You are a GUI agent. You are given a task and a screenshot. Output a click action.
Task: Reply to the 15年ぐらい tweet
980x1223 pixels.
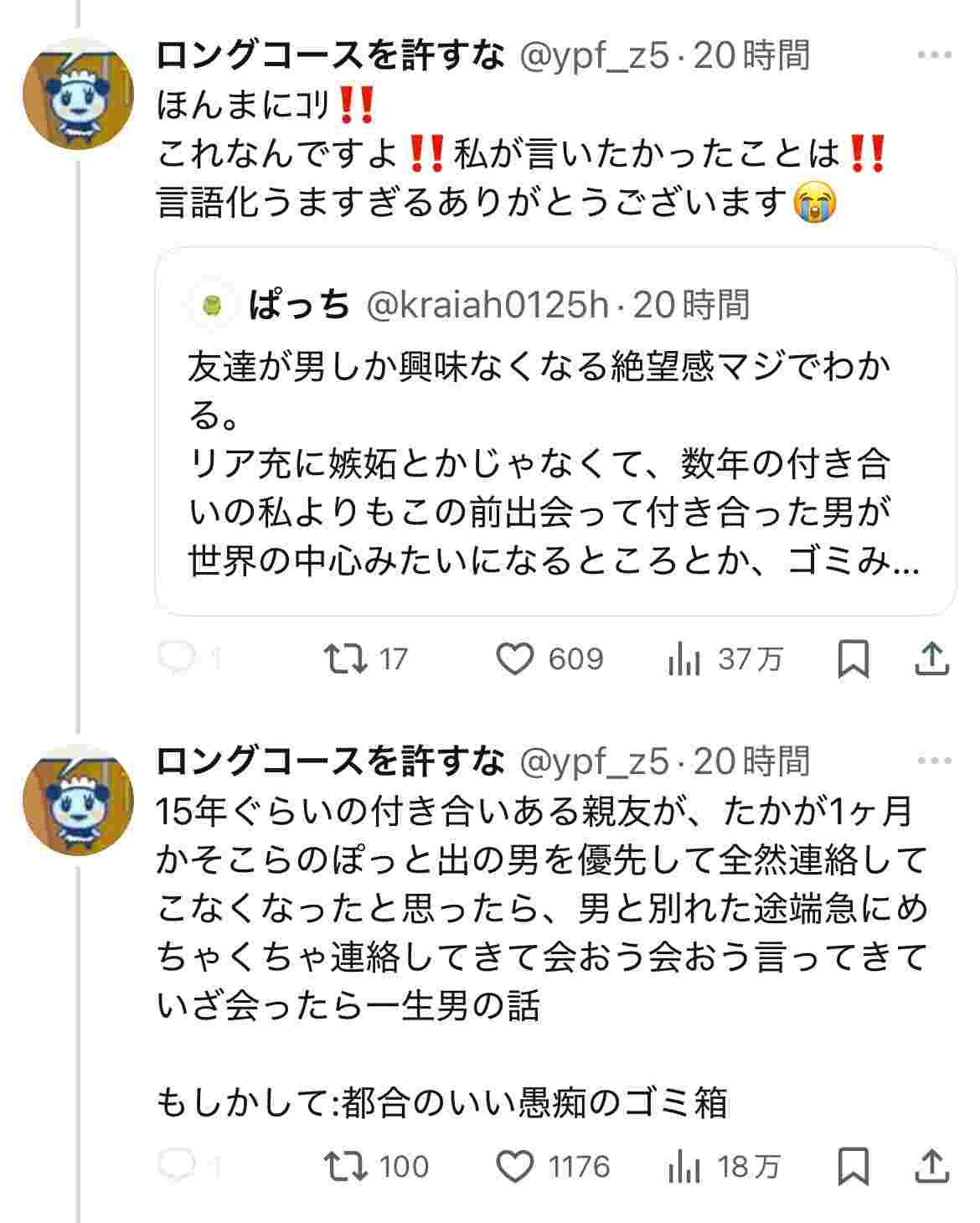tap(177, 1165)
